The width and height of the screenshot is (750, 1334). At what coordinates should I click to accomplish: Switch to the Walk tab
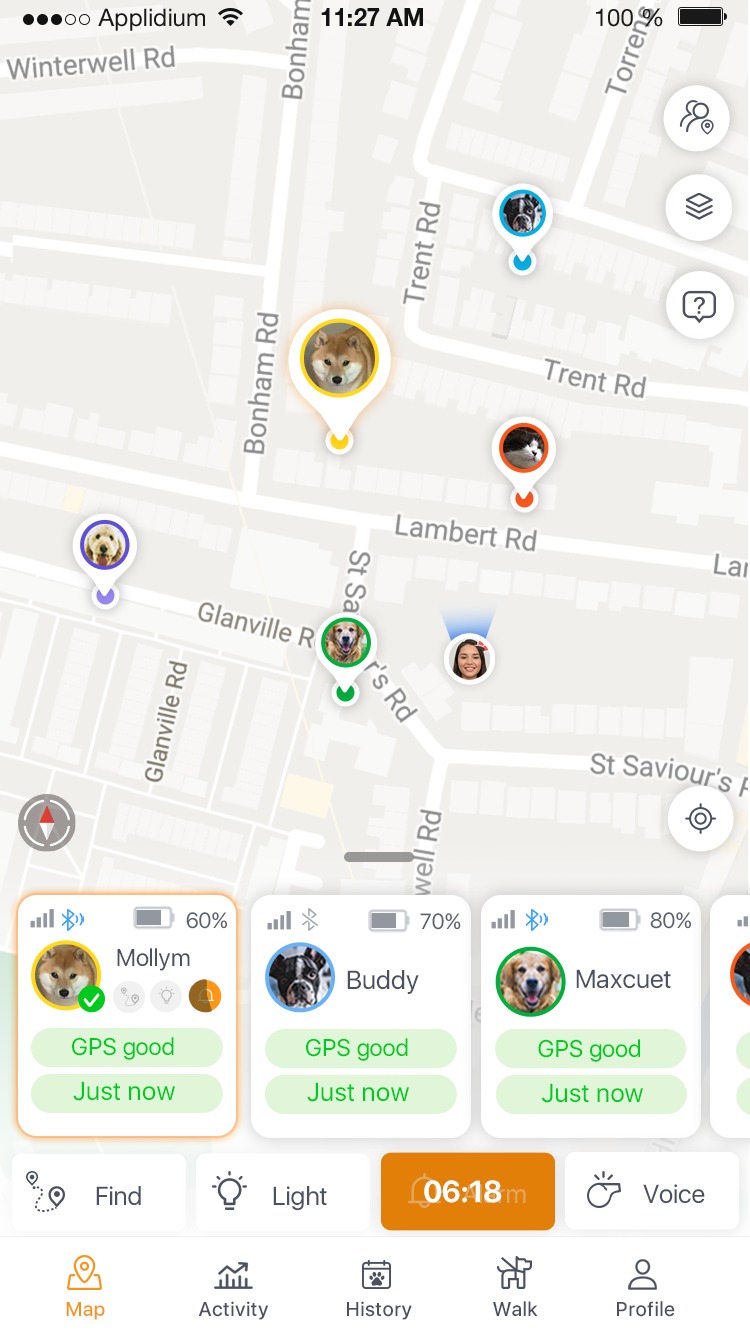pyautogui.click(x=515, y=1288)
